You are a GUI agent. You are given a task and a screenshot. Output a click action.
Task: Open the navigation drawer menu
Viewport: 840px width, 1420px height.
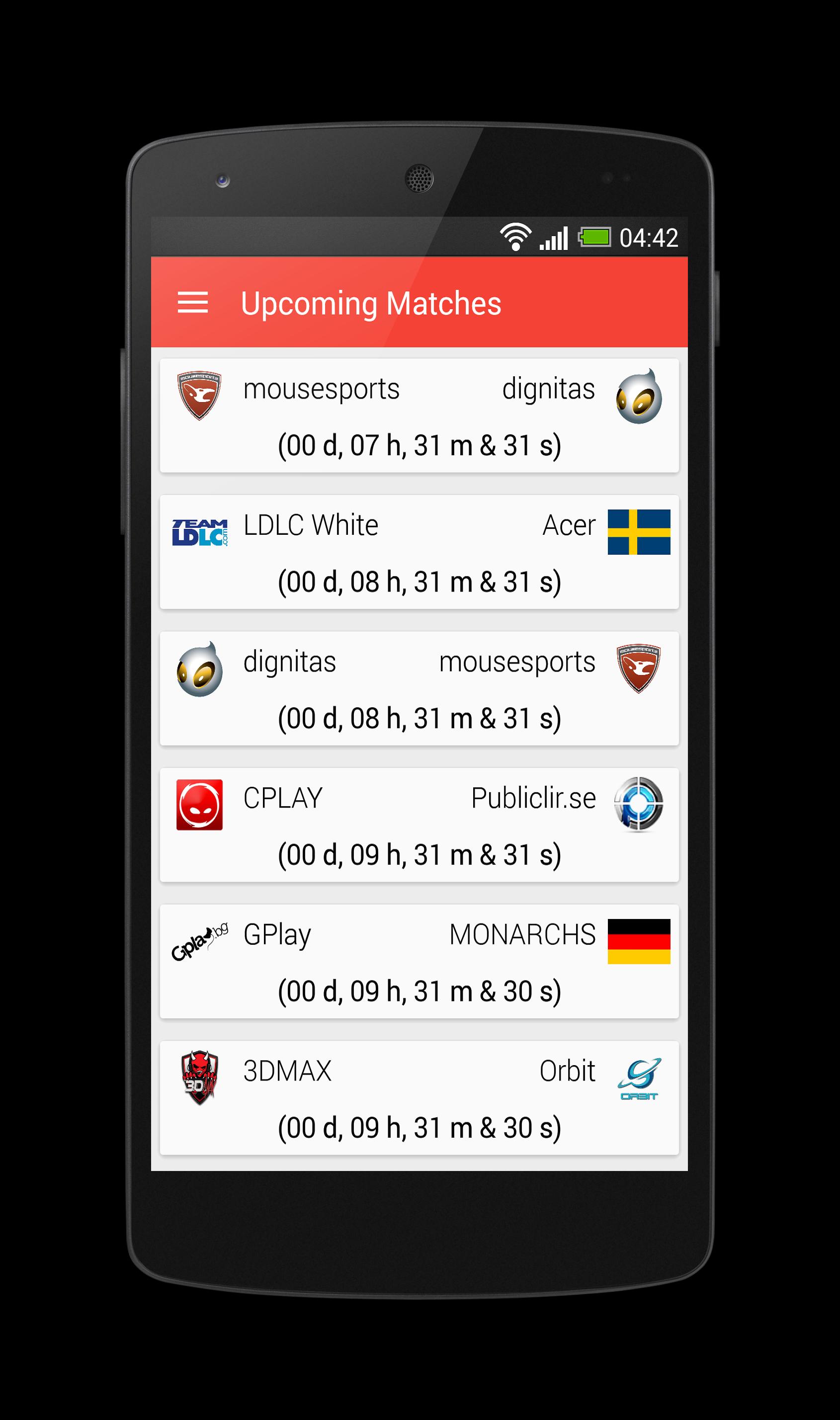coord(192,302)
